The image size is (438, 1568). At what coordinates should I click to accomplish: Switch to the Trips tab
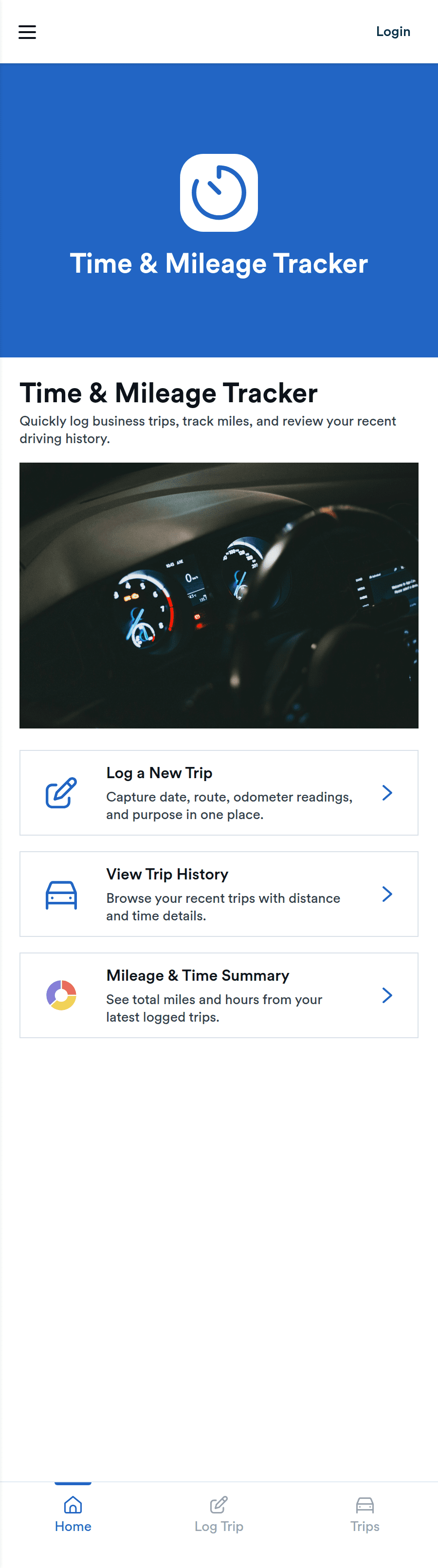point(365,1515)
